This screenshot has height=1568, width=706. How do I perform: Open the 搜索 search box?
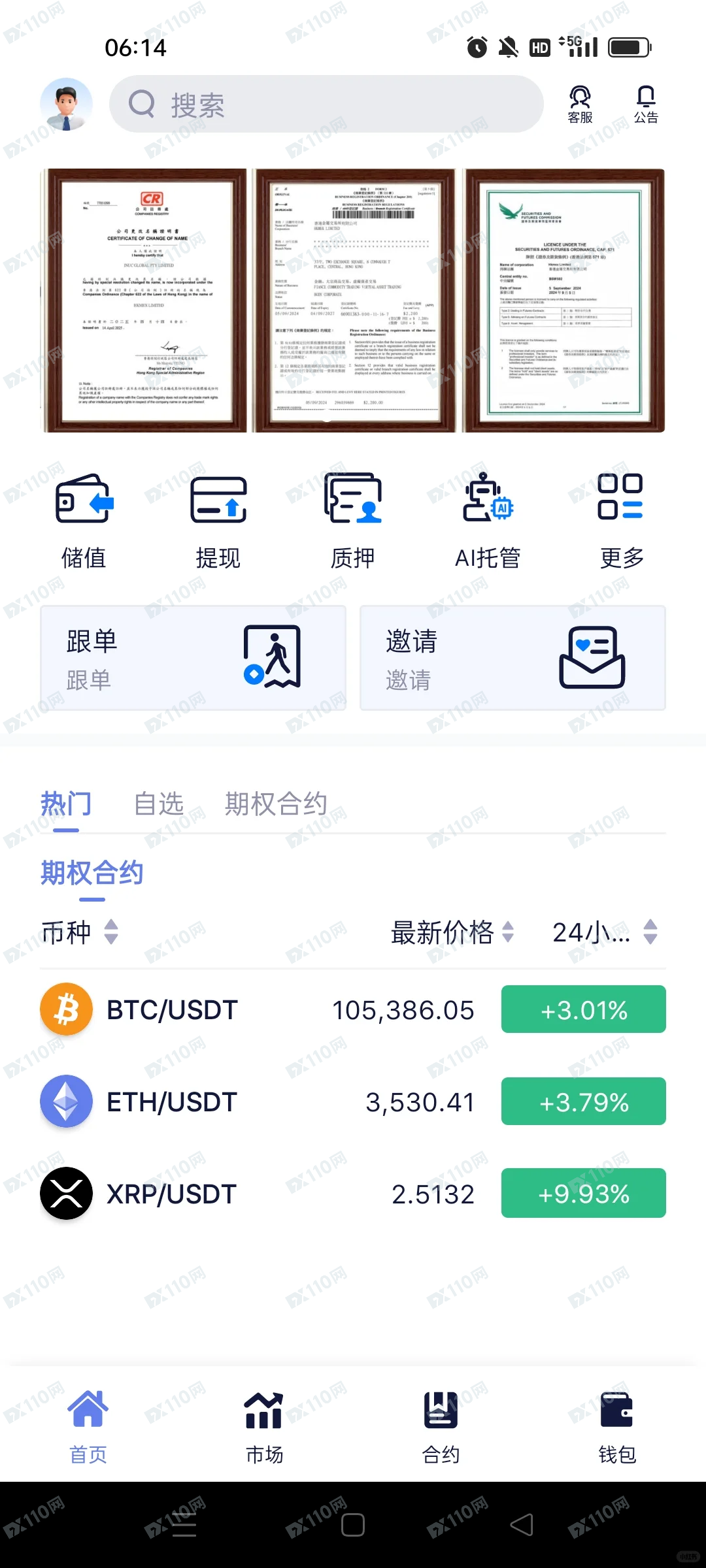point(326,105)
